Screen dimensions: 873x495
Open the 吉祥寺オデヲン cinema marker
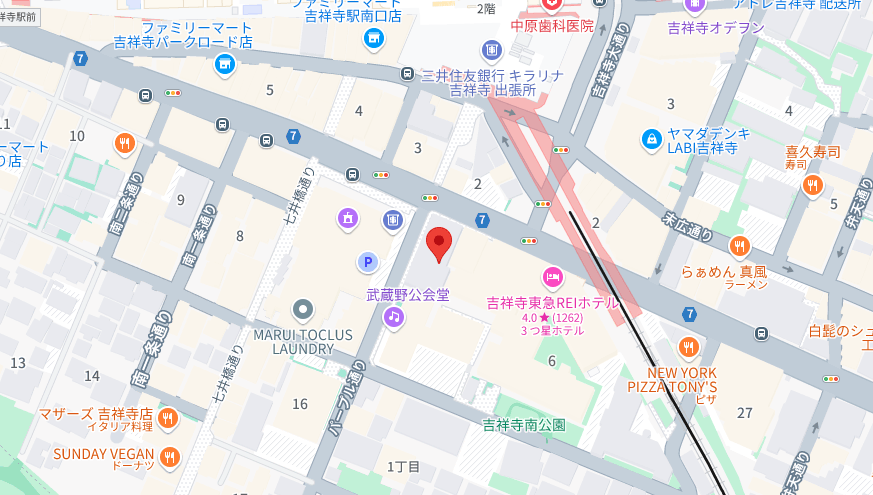click(x=692, y=5)
